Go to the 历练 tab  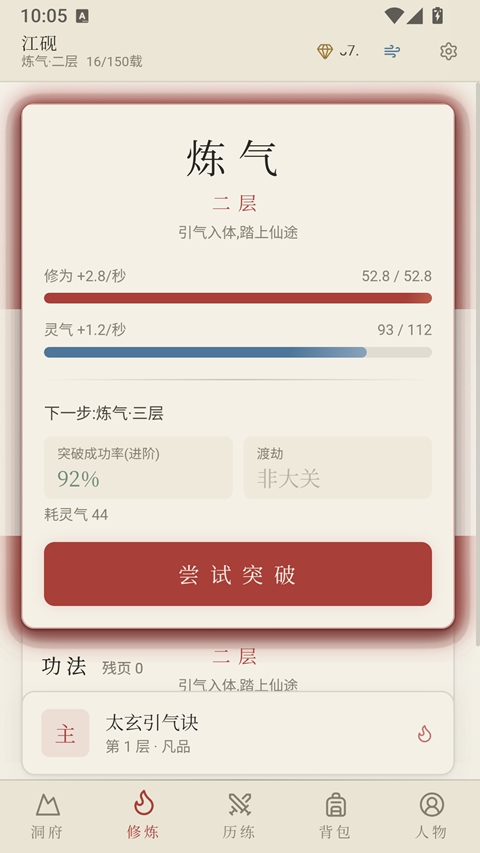click(x=239, y=816)
